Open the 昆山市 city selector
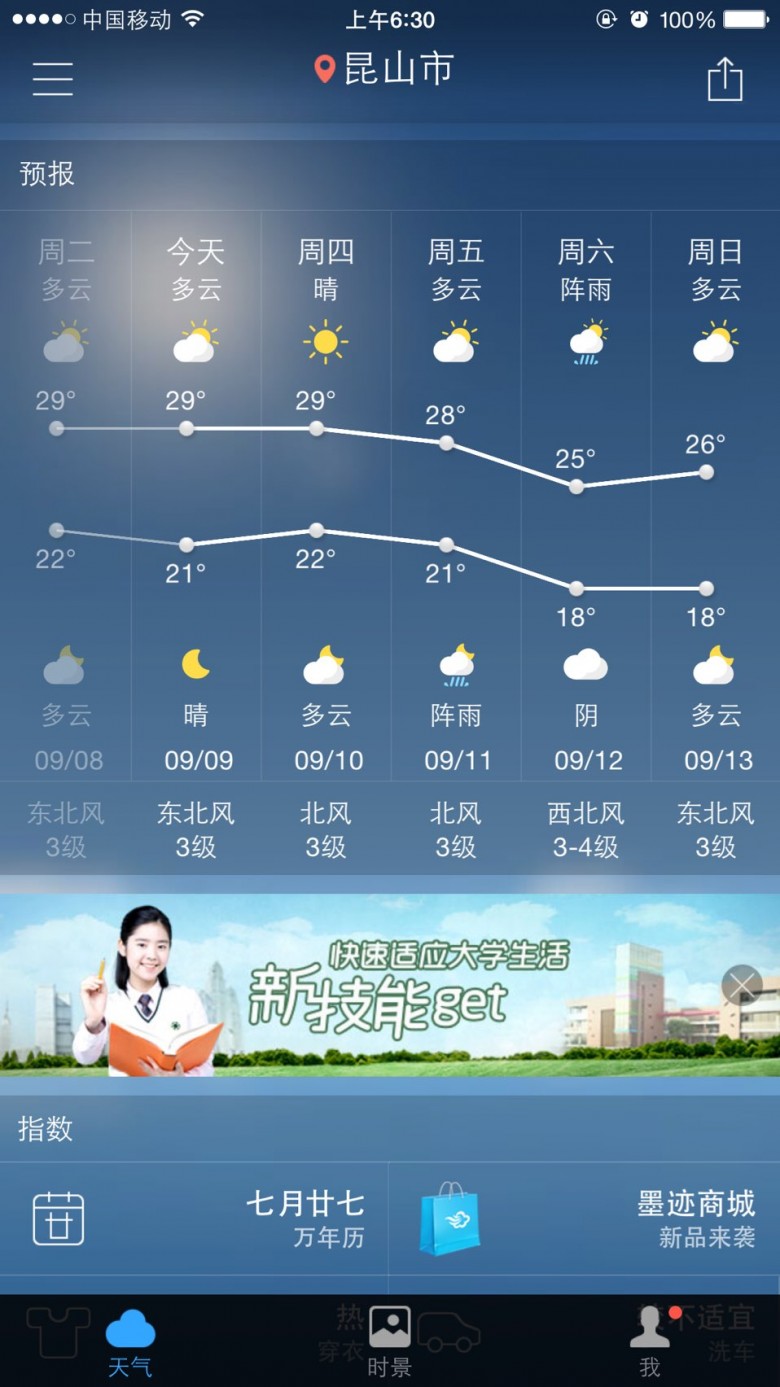Screen dimensions: 780x1387 coord(385,69)
